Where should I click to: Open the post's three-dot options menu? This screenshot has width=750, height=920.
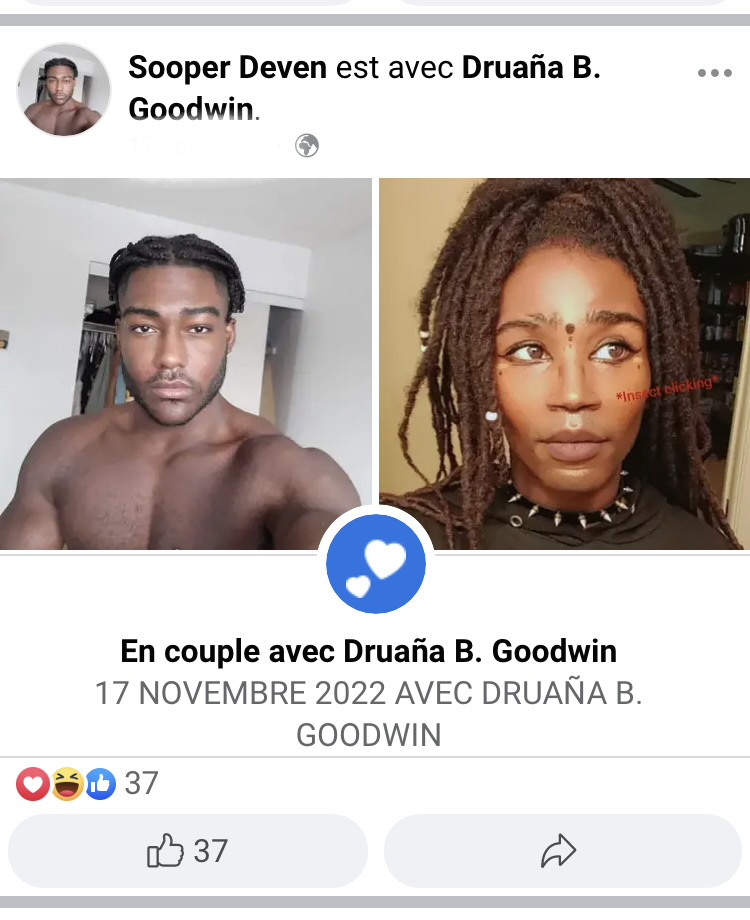pos(714,73)
